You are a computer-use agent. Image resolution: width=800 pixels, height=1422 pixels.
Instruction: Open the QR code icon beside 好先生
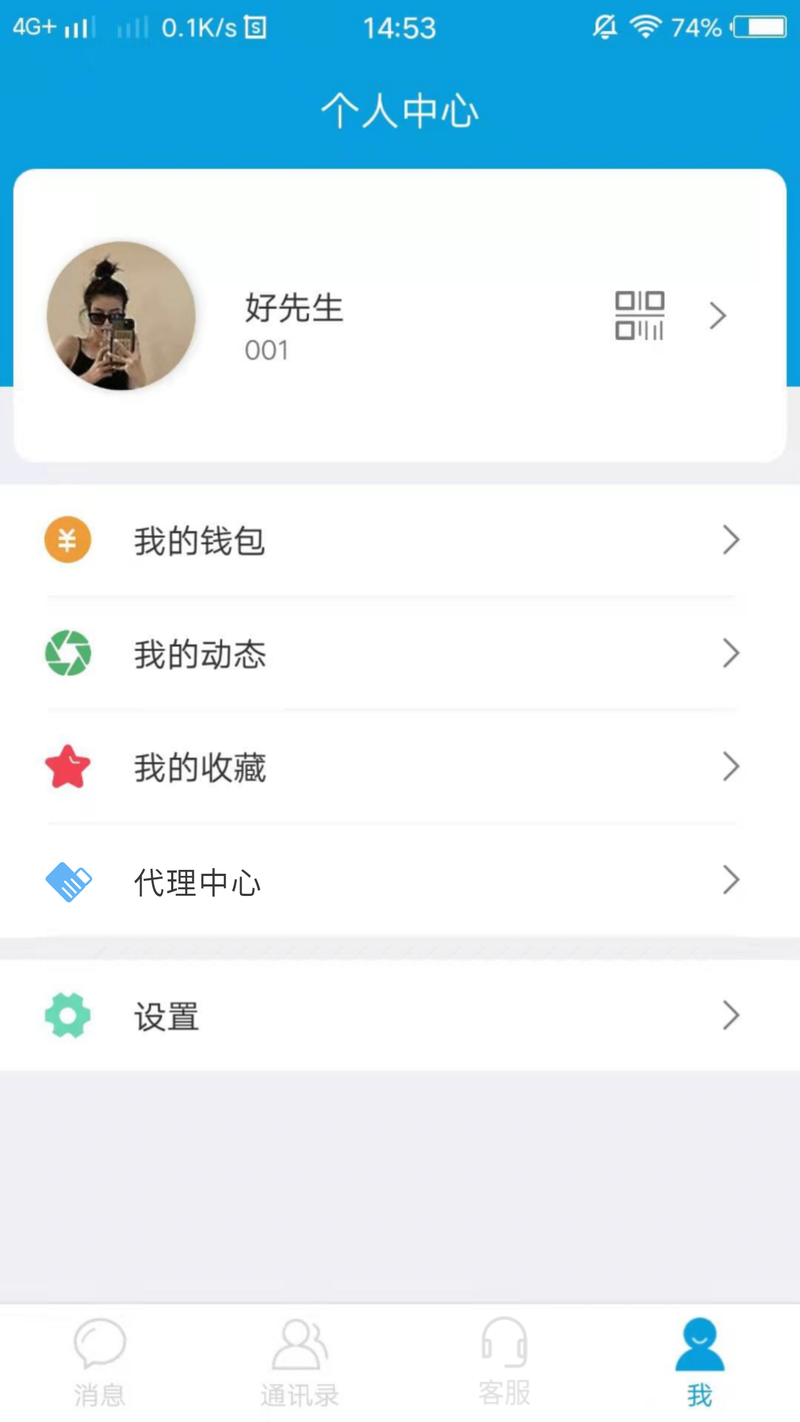pyautogui.click(x=639, y=316)
